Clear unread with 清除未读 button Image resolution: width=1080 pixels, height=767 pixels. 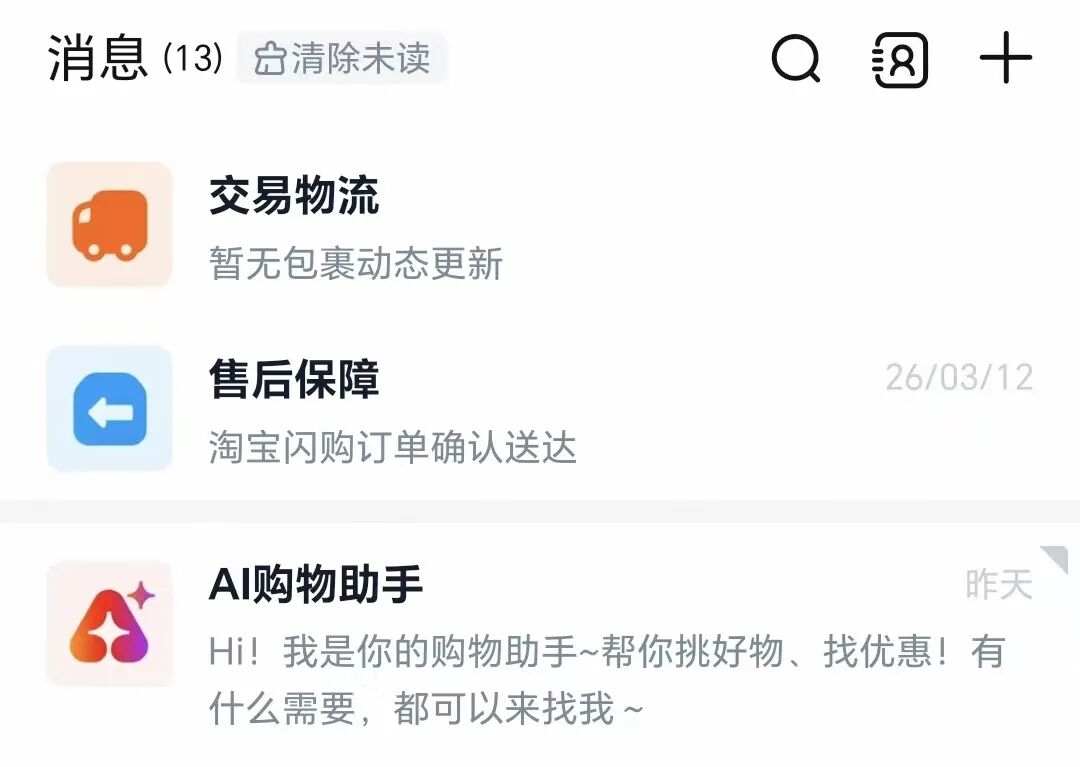342,58
